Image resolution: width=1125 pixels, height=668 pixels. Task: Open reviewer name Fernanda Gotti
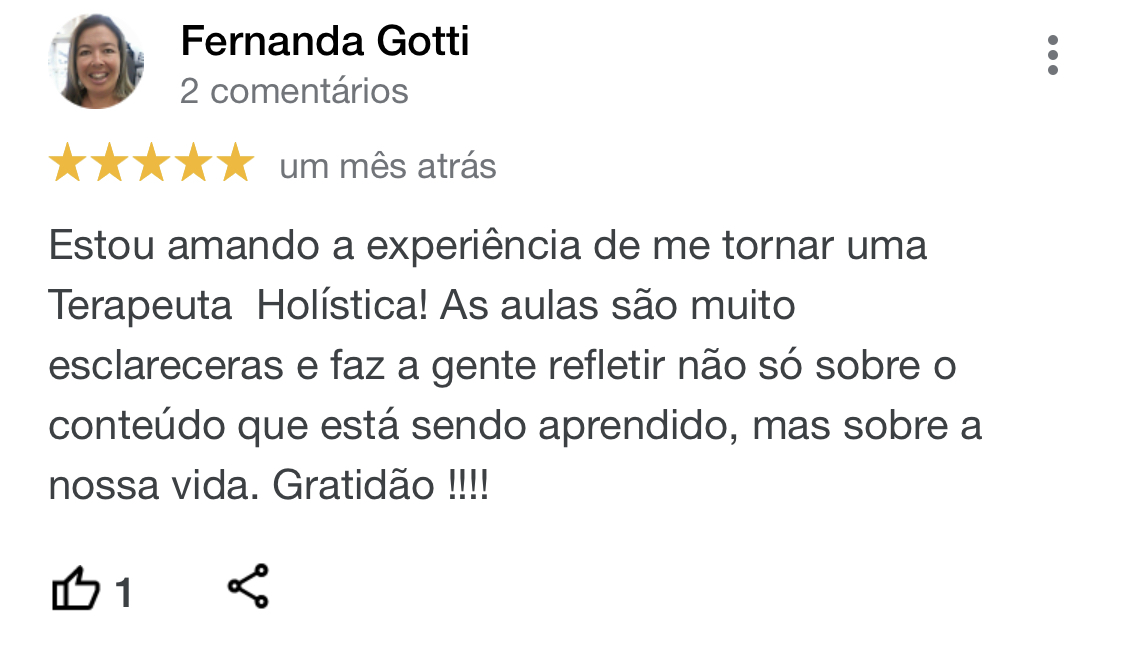325,42
